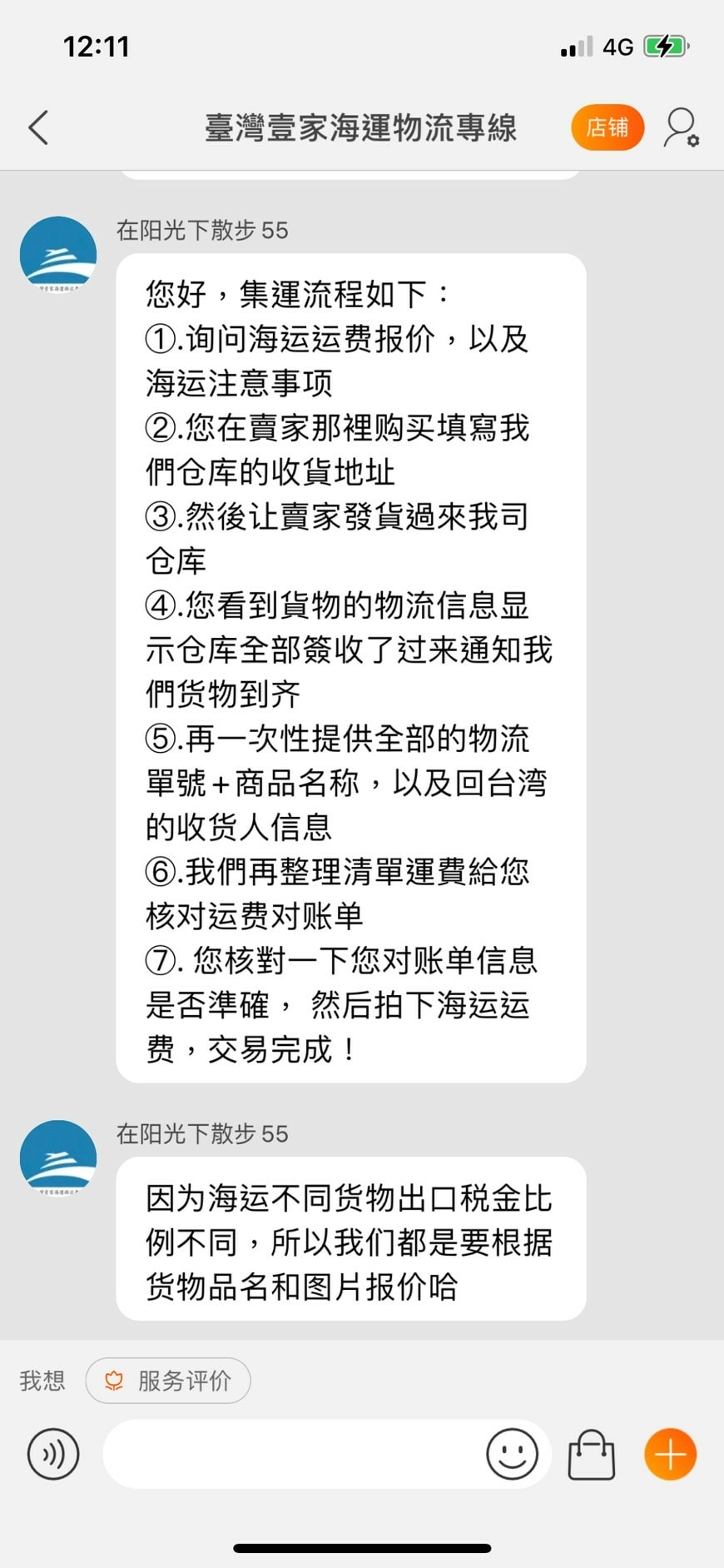Select the shipping process message bubble

350,666
